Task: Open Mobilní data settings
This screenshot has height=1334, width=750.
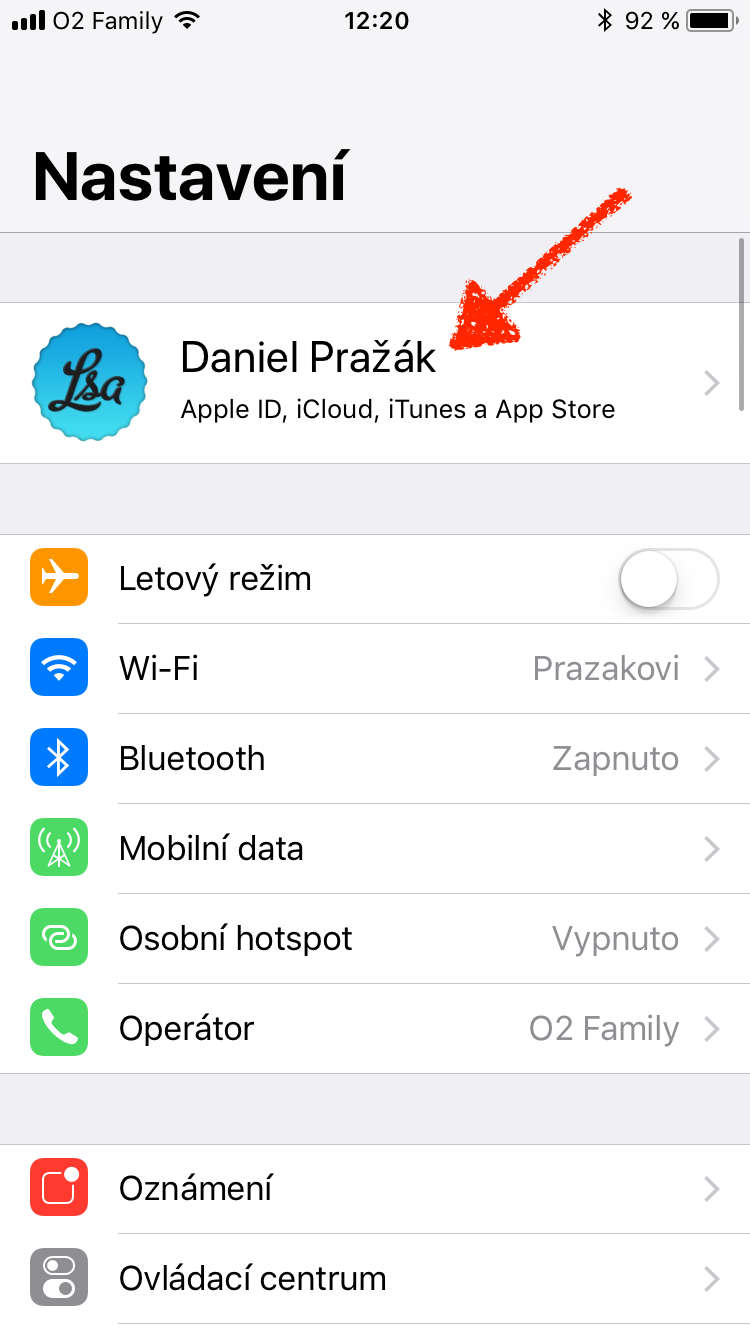Action: click(375, 849)
